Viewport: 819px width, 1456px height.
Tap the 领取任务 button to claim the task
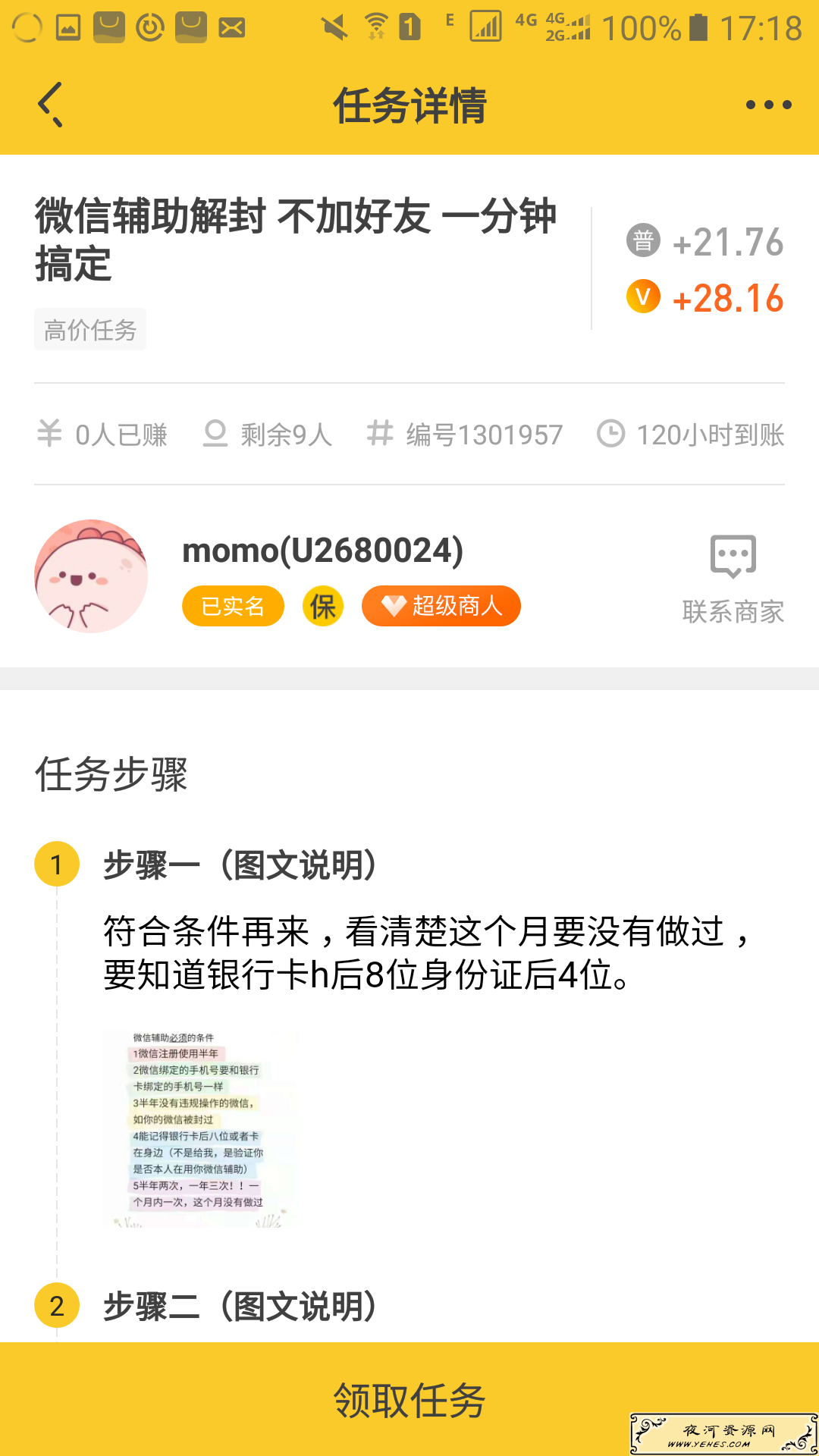(x=409, y=1399)
